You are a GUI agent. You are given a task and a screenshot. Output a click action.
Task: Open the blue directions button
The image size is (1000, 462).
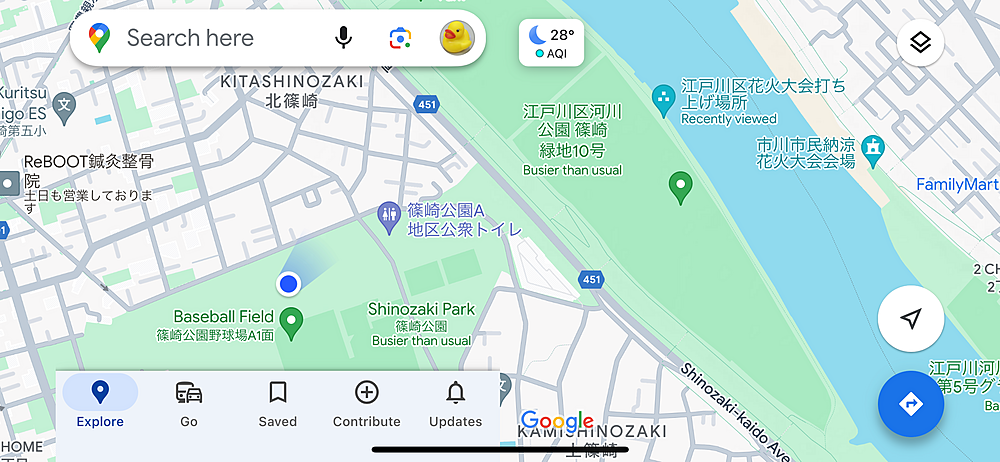(x=910, y=403)
